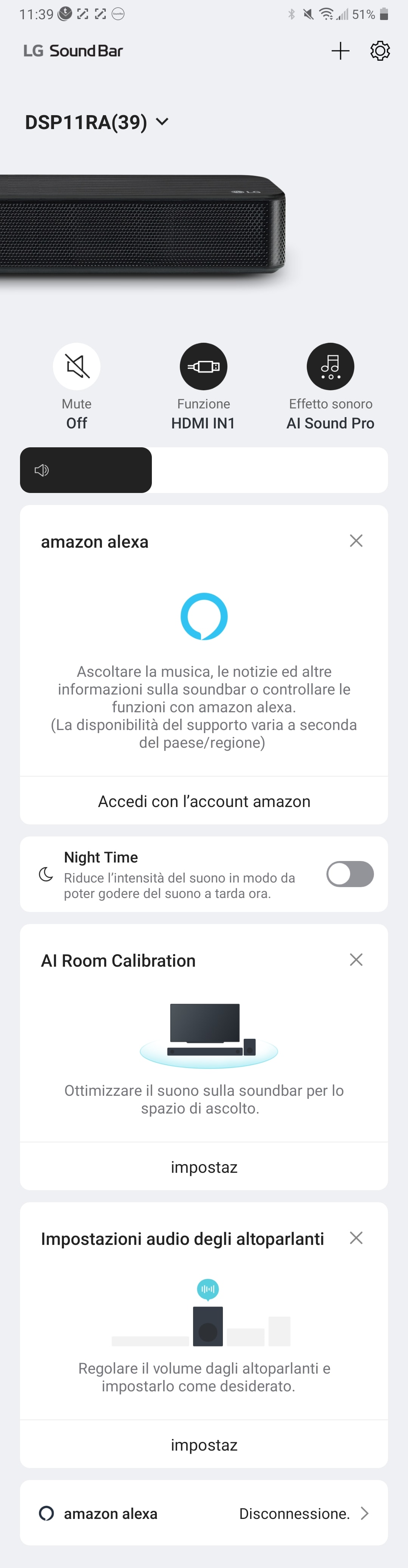Select Accedi con l'account amazon
Viewport: 408px width, 1568px height.
pos(204,801)
